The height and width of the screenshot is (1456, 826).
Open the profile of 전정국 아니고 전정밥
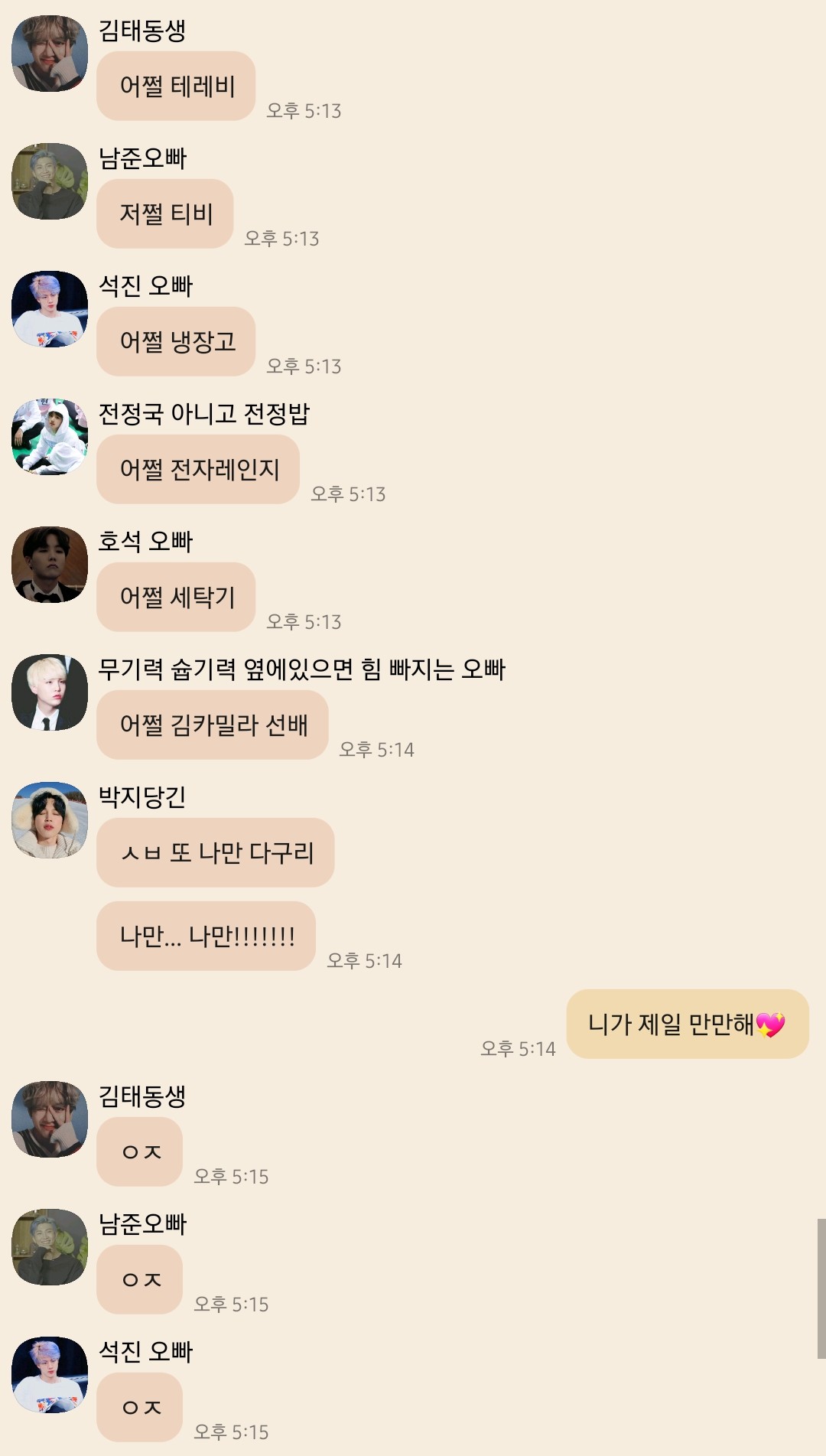click(50, 437)
